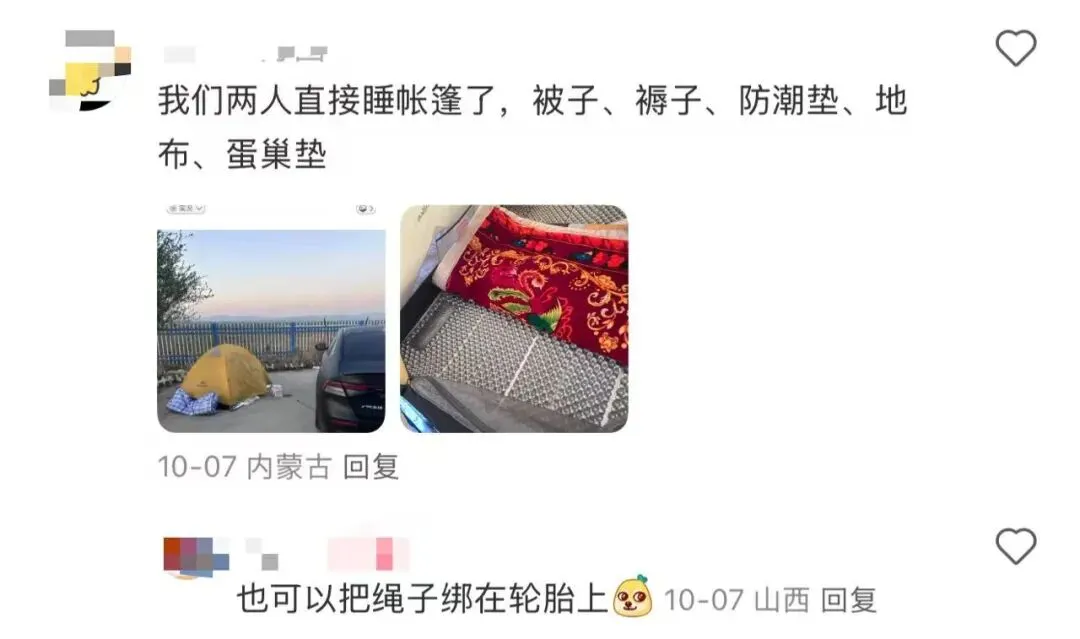Open the first commenter's avatar

pos(90,70)
